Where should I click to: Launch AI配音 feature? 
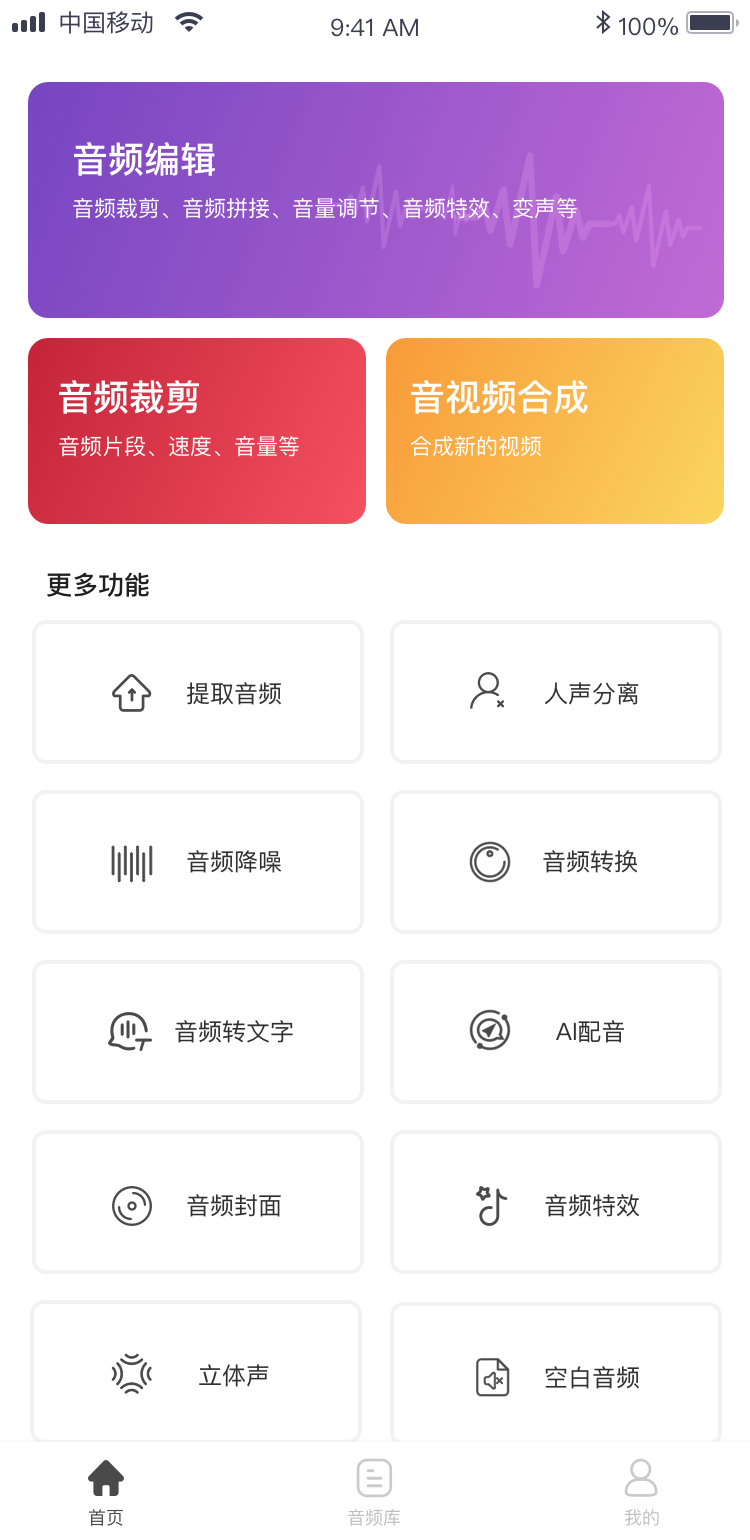pyautogui.click(x=556, y=1032)
